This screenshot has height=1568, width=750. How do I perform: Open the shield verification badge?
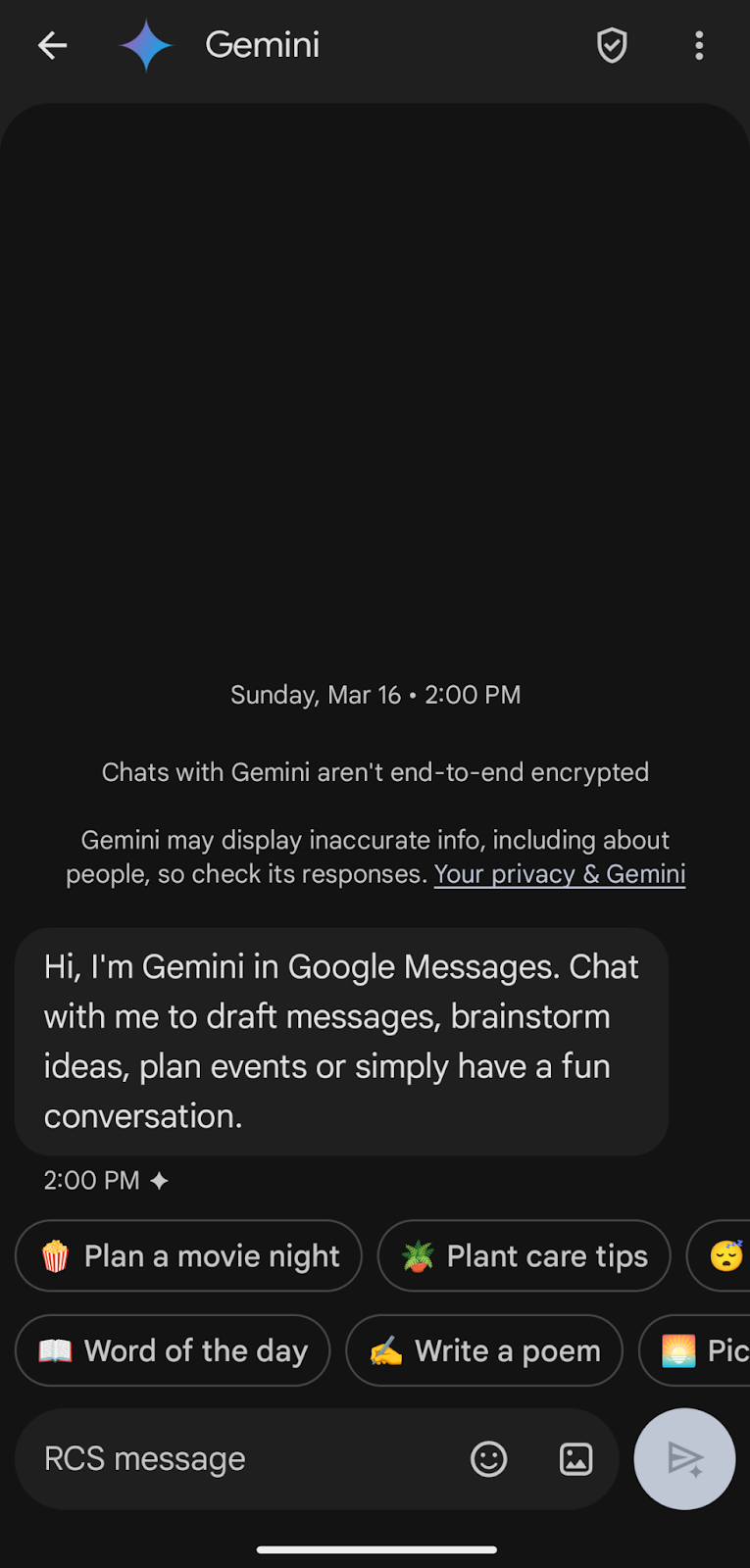611,45
